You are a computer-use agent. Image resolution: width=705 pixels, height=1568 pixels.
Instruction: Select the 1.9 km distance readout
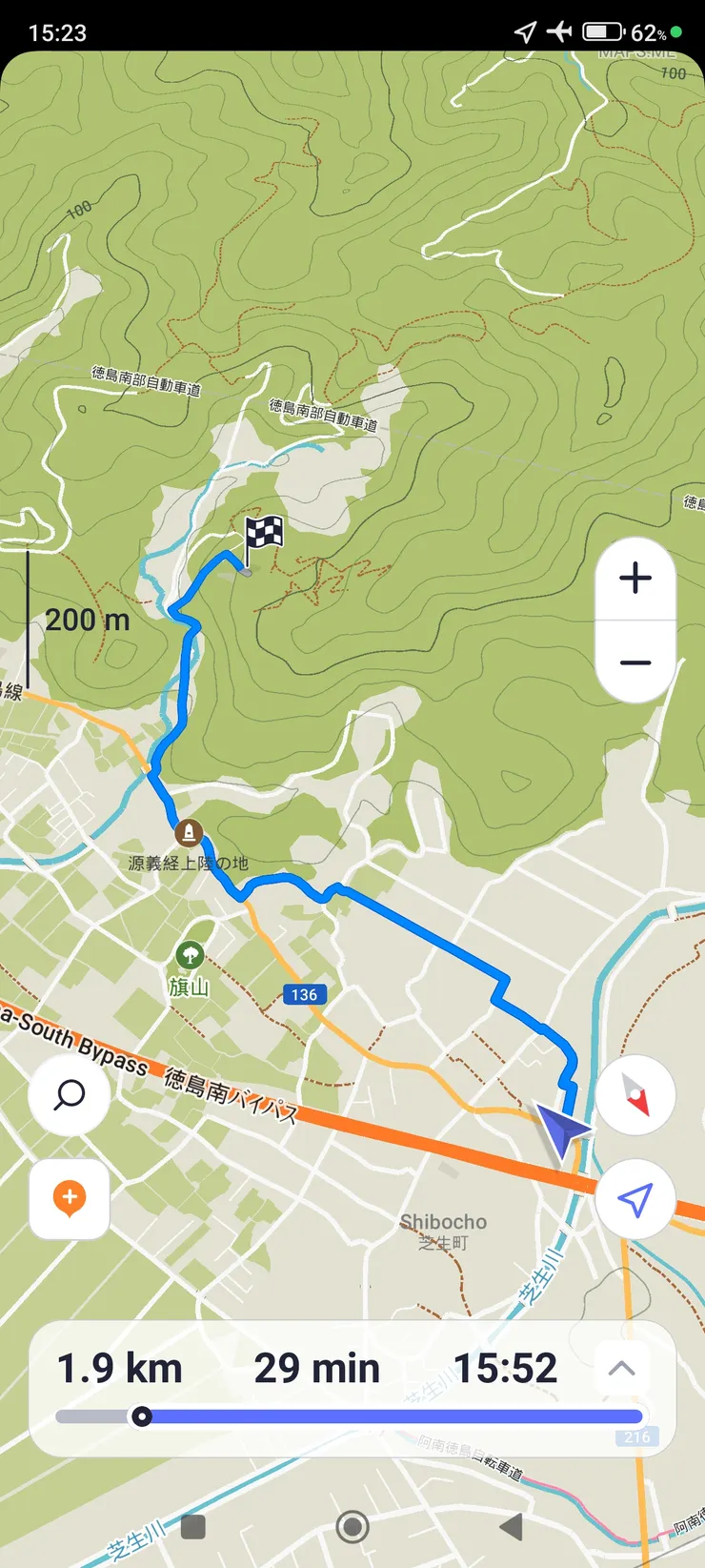point(118,1367)
